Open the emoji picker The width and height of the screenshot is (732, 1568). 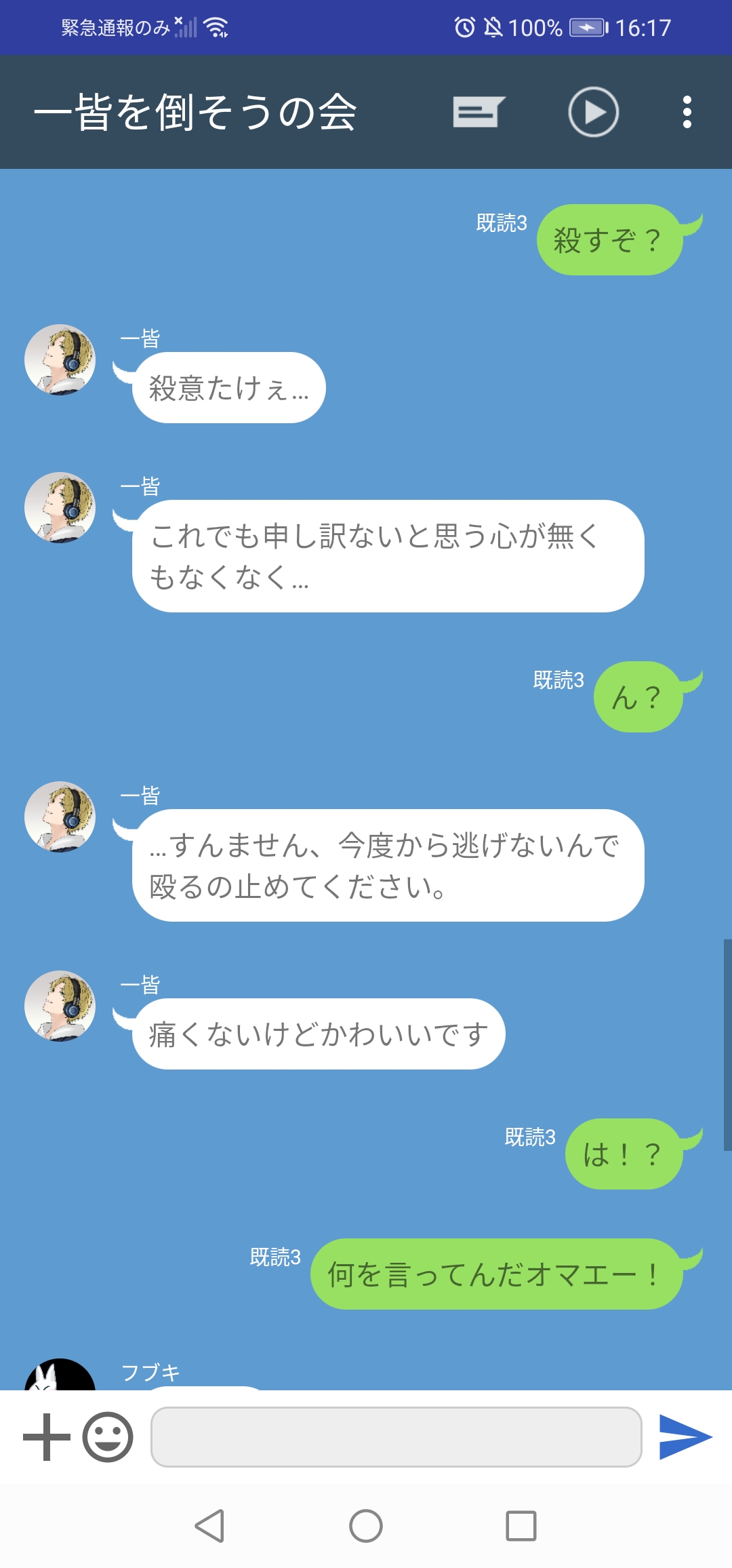click(108, 1436)
